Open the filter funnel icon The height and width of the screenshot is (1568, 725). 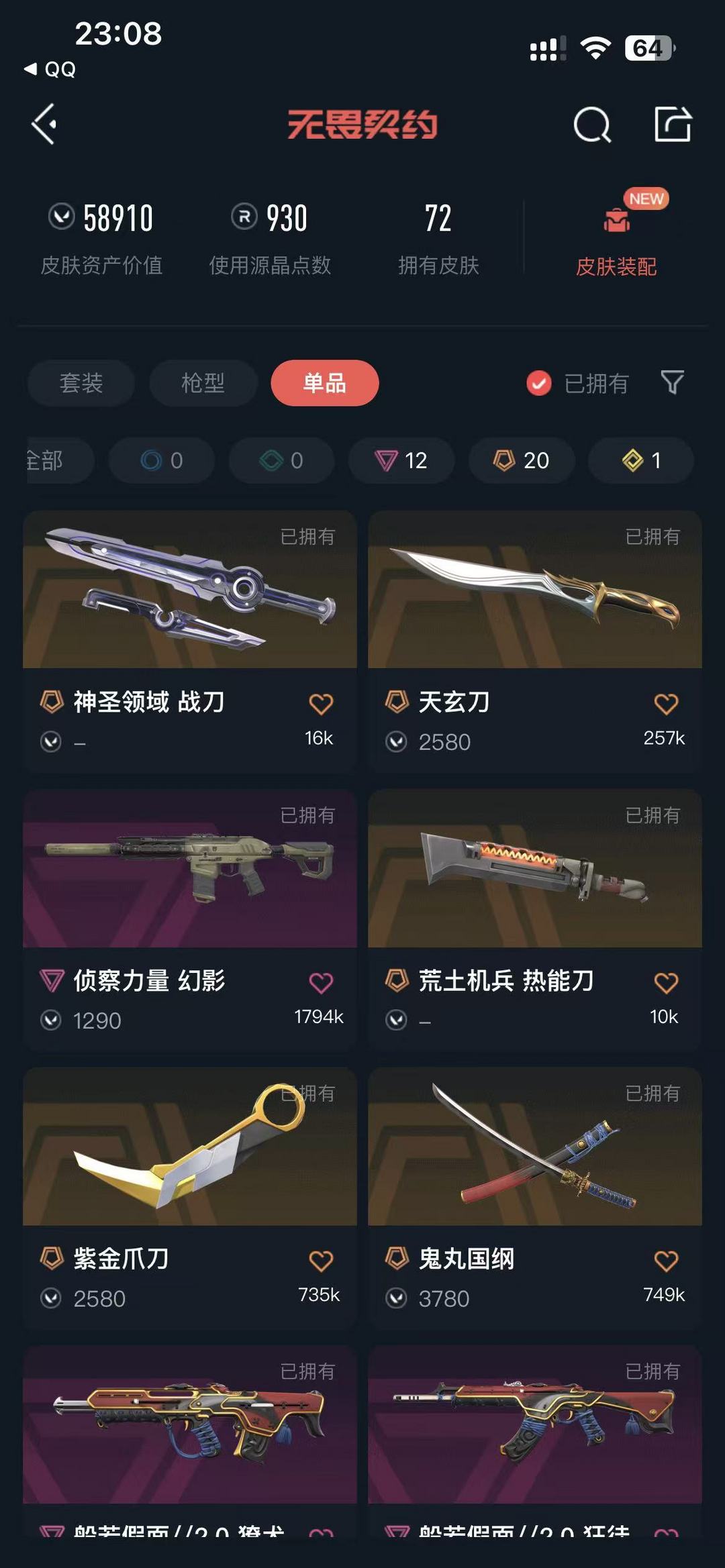click(x=672, y=382)
